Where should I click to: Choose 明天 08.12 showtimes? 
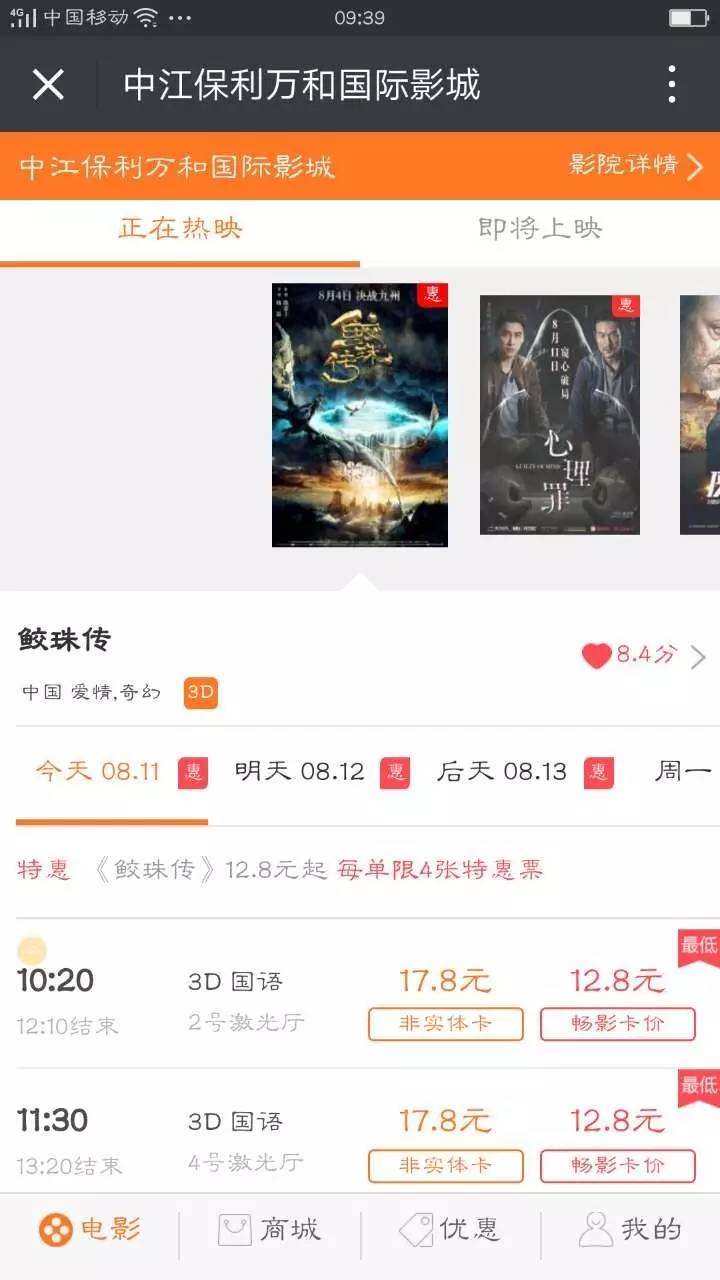322,772
